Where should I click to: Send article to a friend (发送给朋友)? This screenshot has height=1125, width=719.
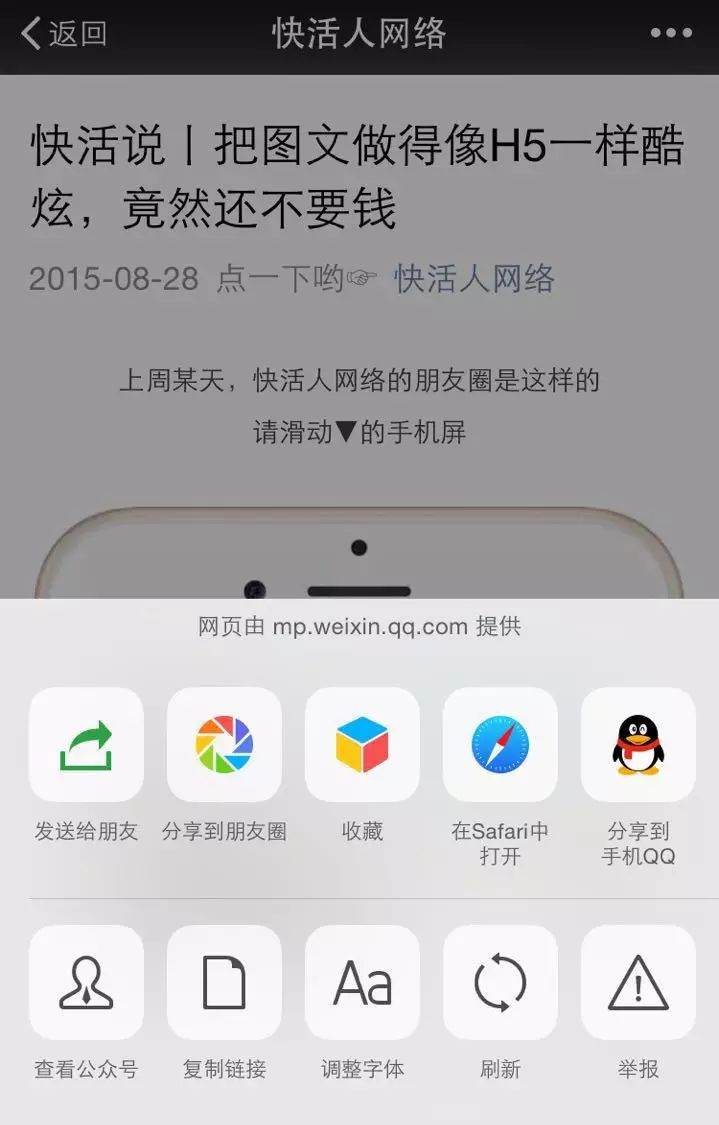point(86,745)
